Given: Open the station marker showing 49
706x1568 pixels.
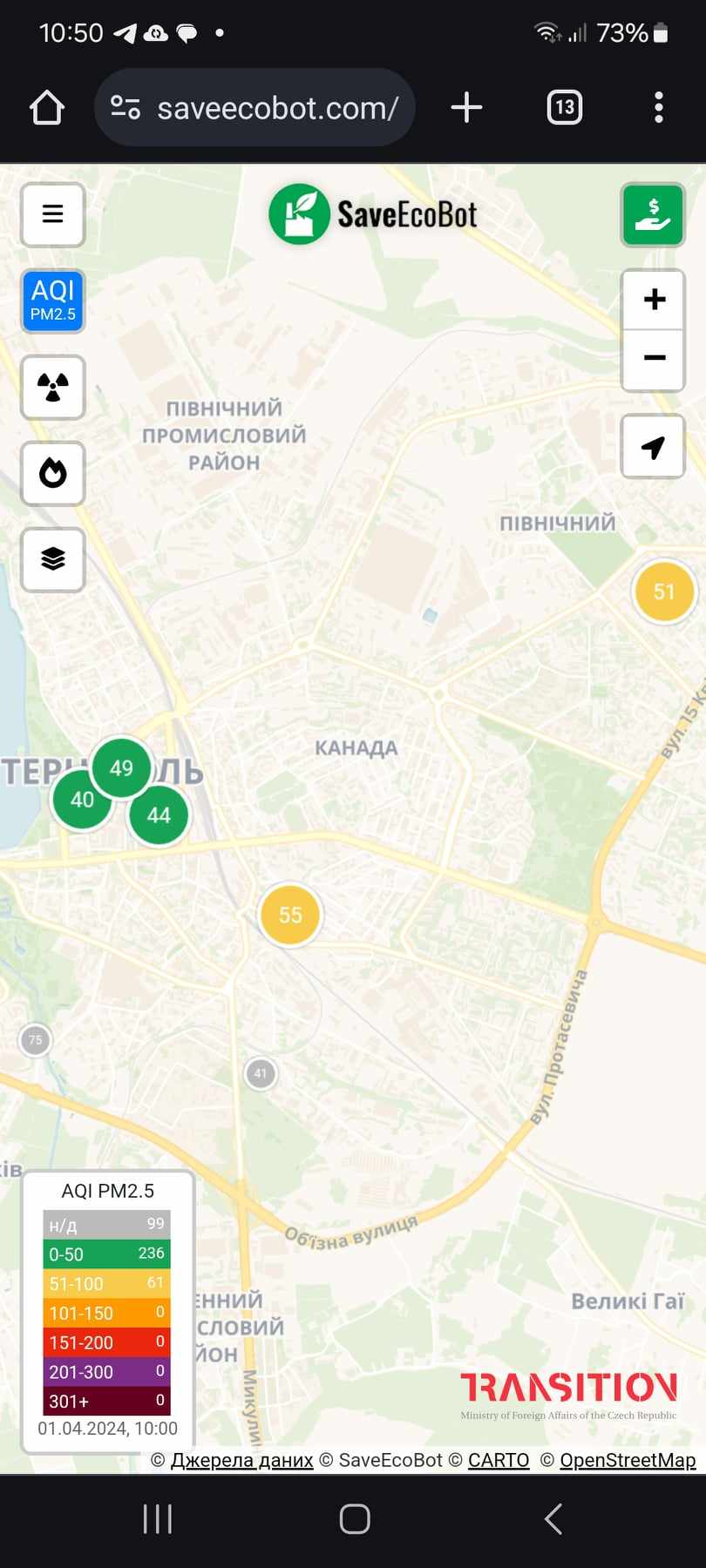Looking at the screenshot, I should (121, 767).
